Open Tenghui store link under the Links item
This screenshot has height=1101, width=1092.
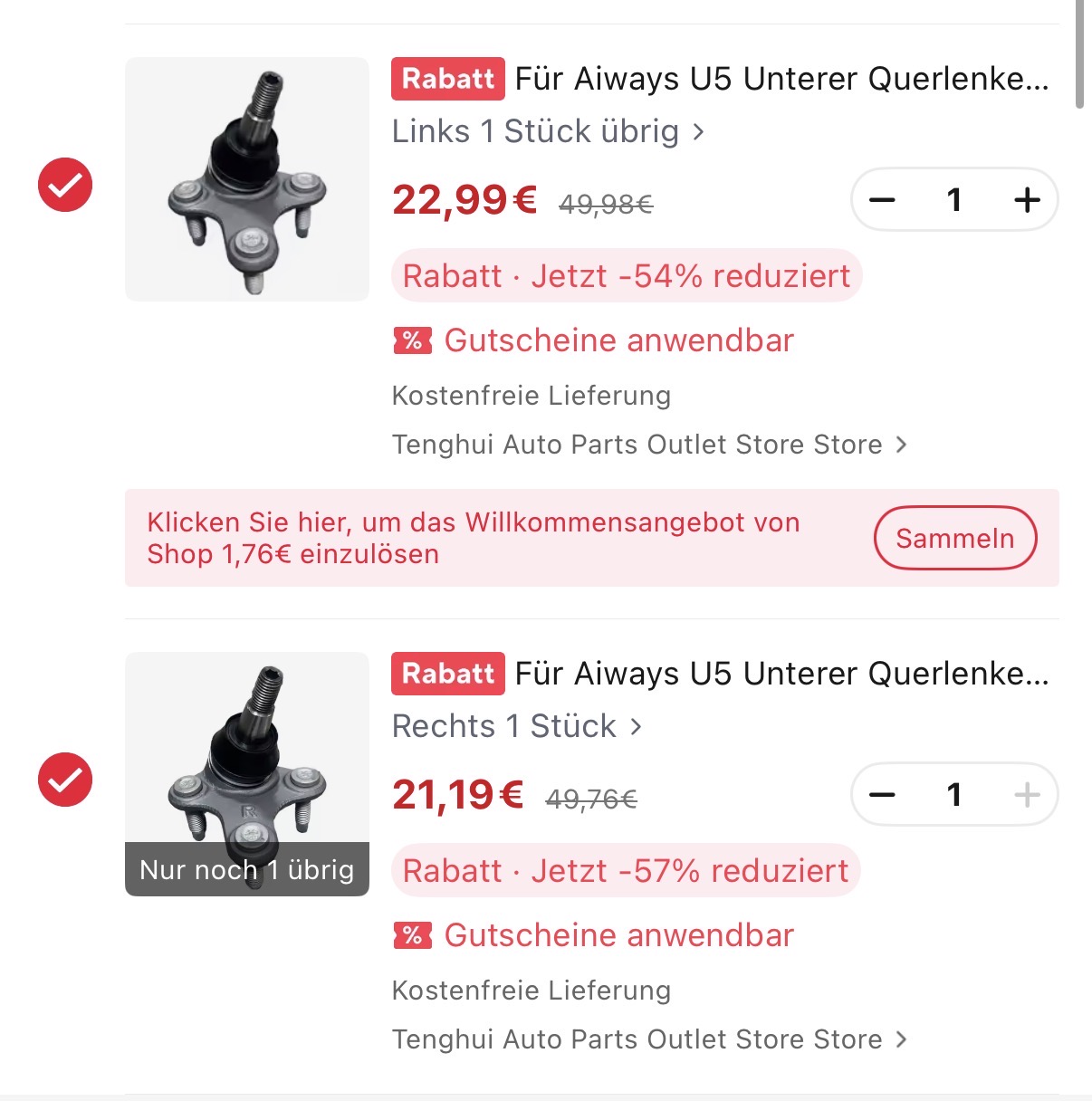(648, 445)
